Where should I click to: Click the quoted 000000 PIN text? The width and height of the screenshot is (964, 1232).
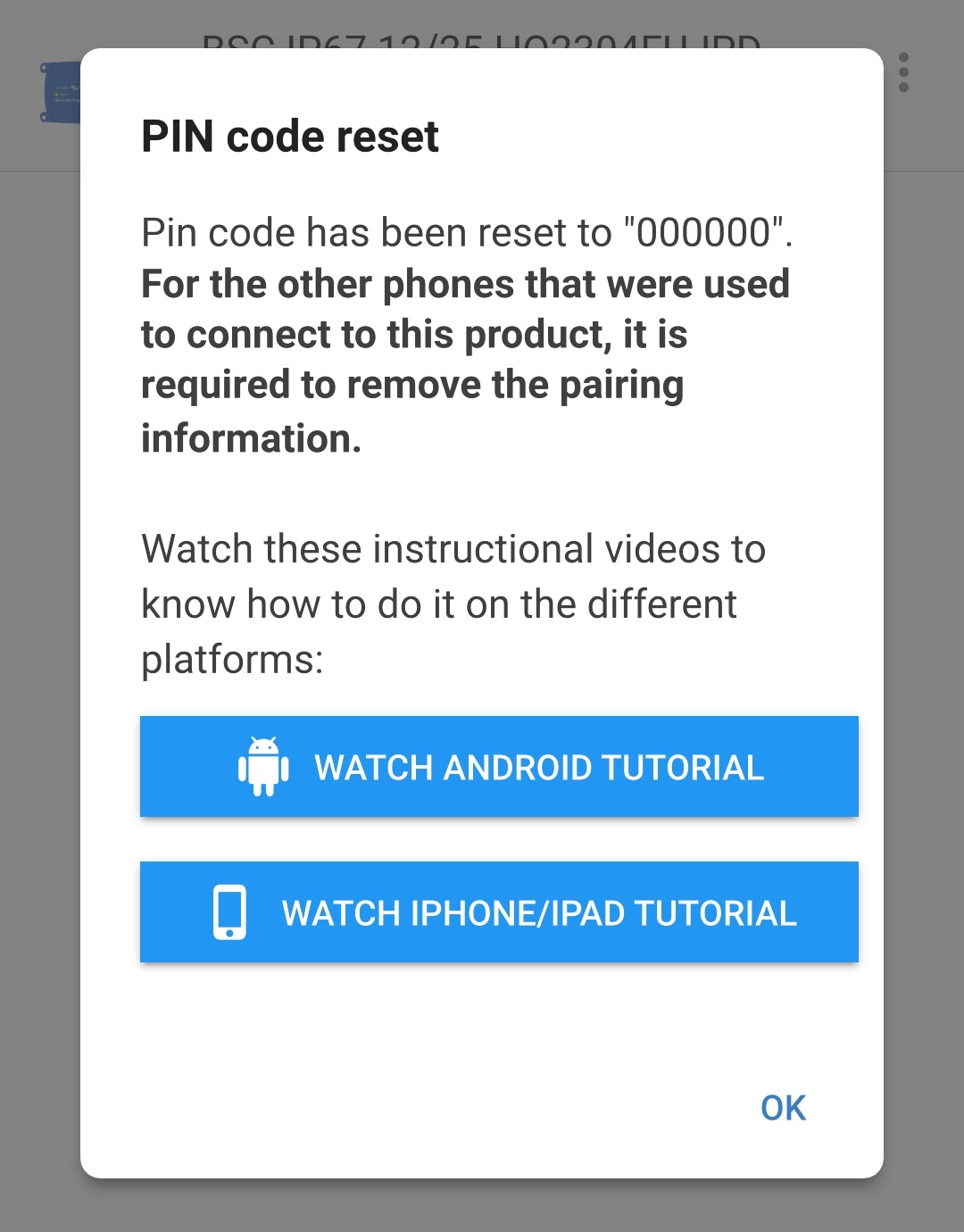(x=705, y=231)
